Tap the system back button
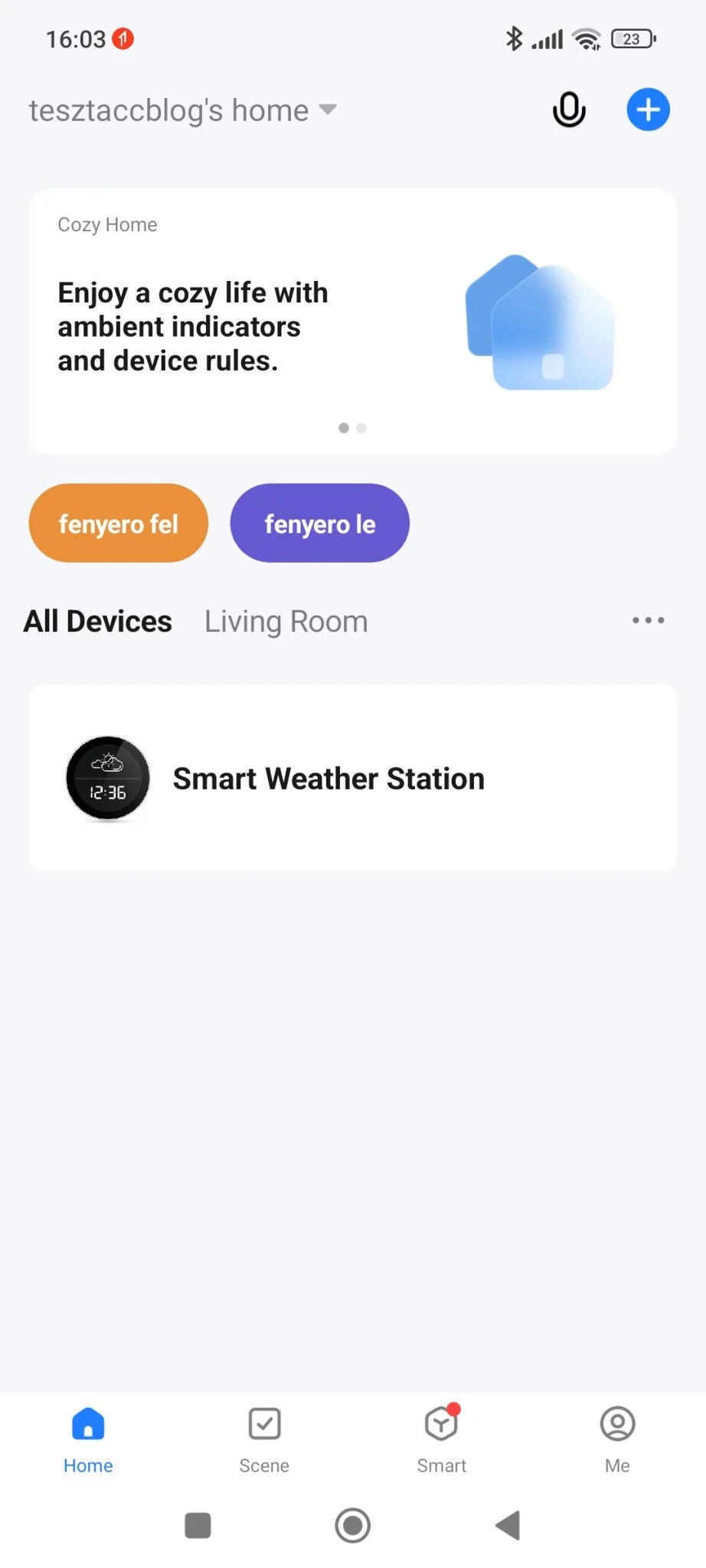The height and width of the screenshot is (1568, 706). click(x=508, y=1525)
